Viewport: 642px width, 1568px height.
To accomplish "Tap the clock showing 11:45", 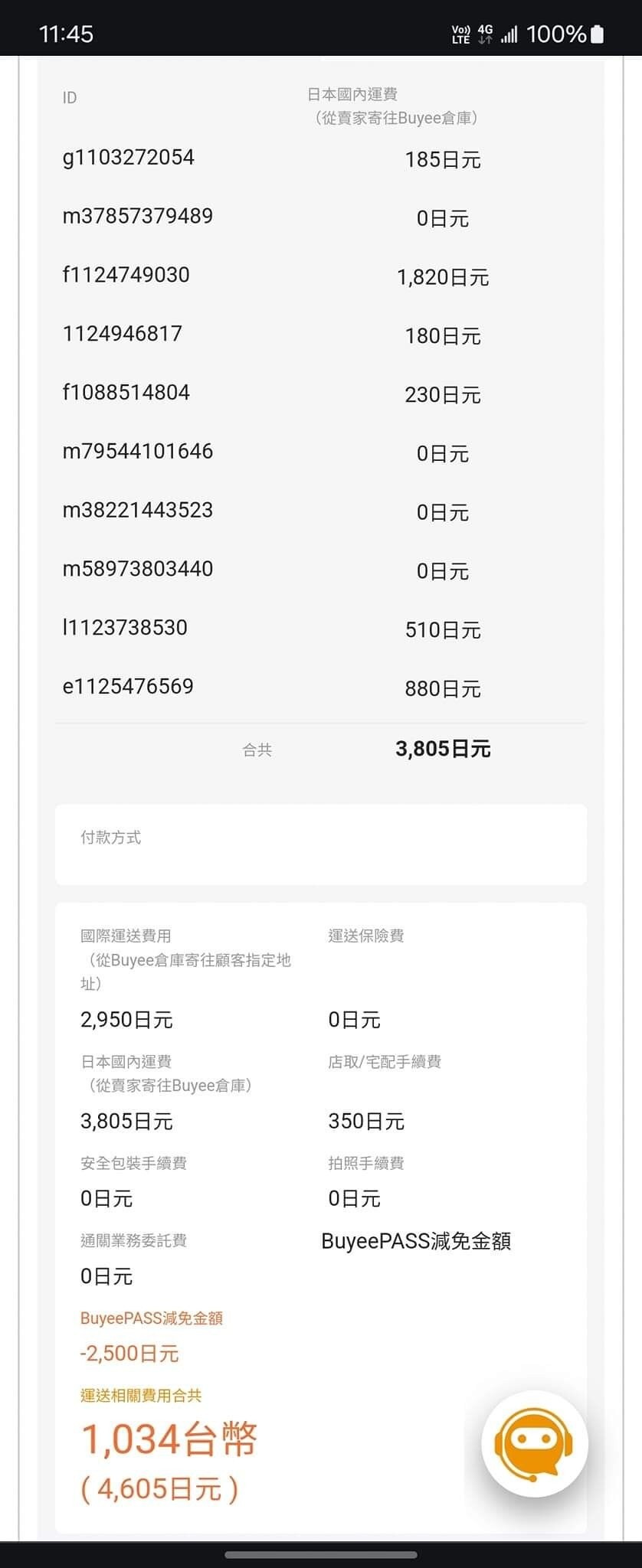I will (67, 34).
